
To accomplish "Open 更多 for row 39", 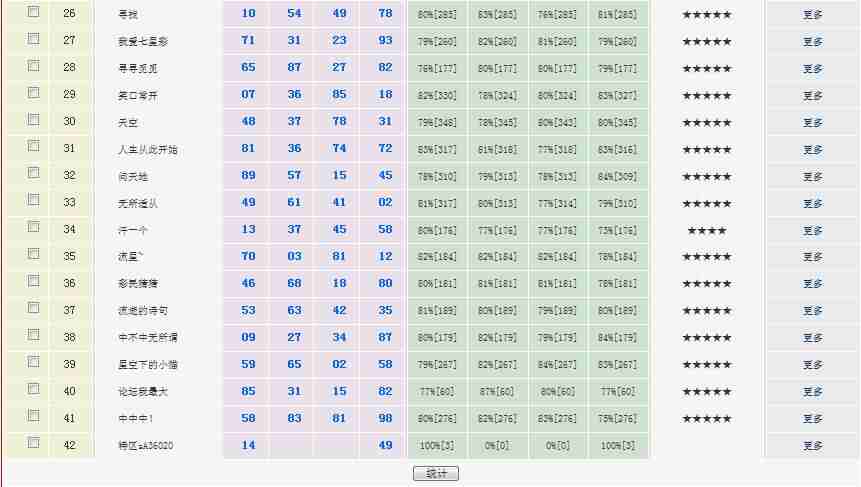I will (813, 365).
